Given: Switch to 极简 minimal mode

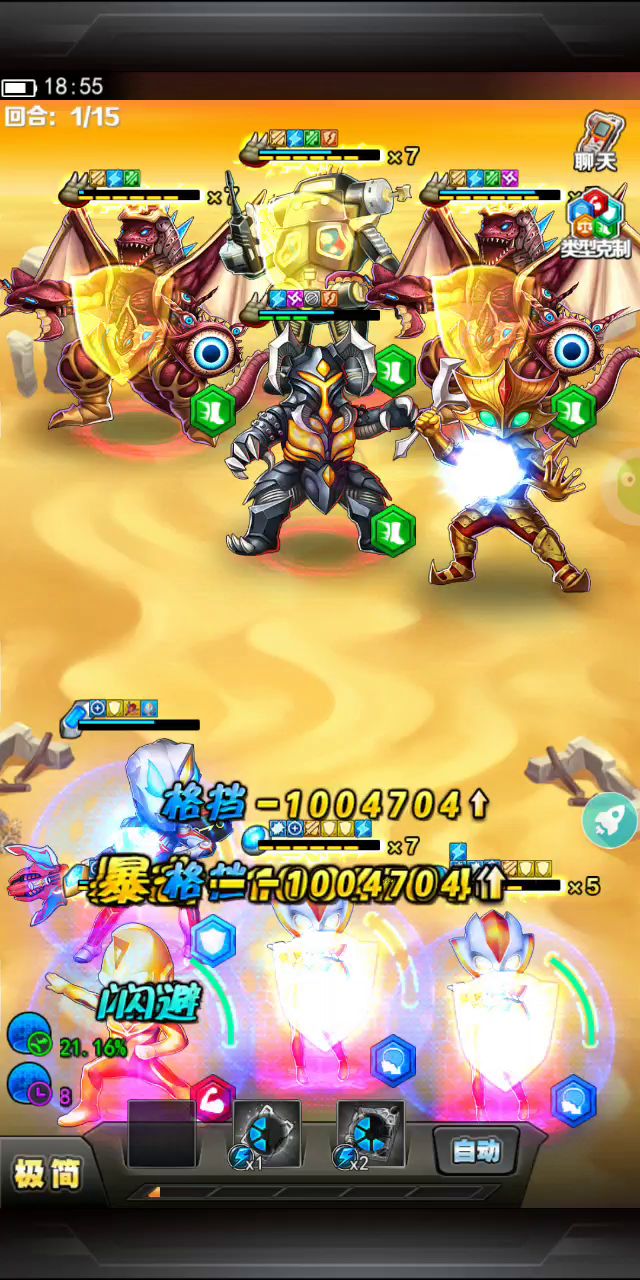Looking at the screenshot, I should [x=45, y=1174].
